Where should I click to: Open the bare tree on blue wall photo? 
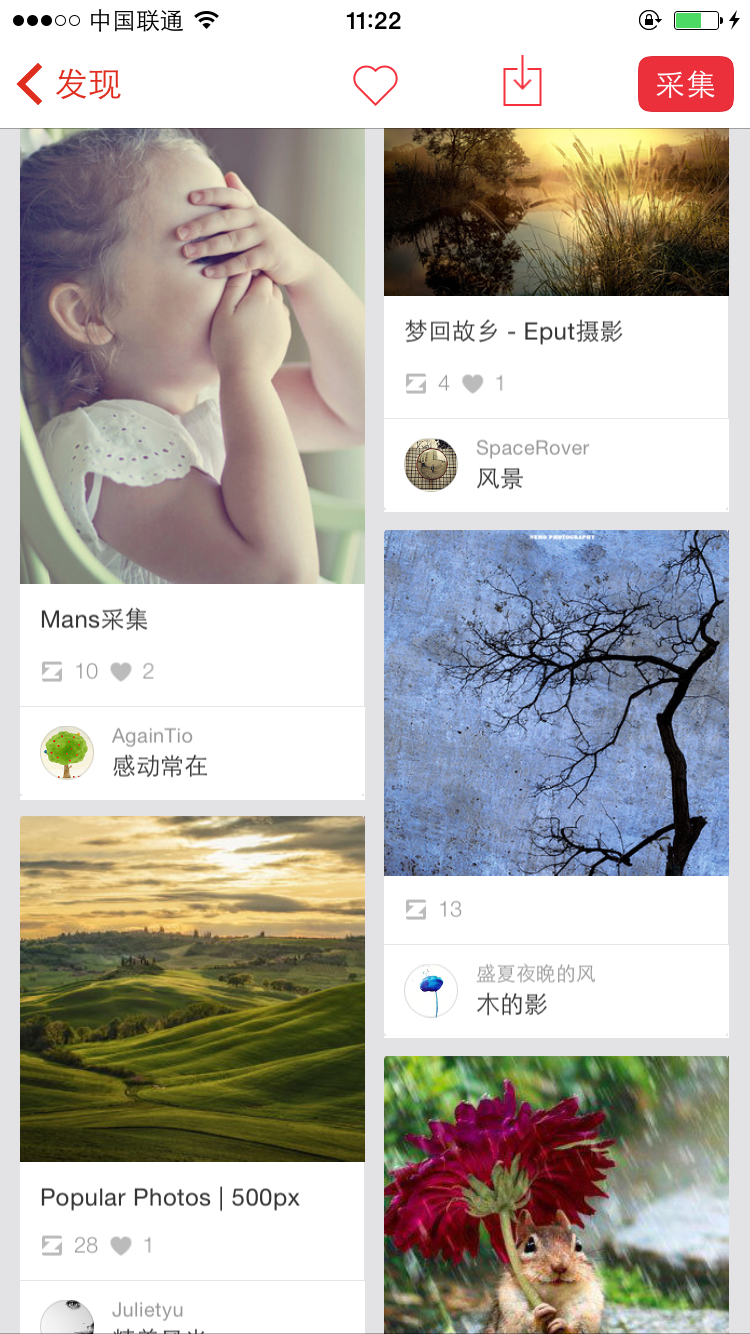tap(556, 703)
